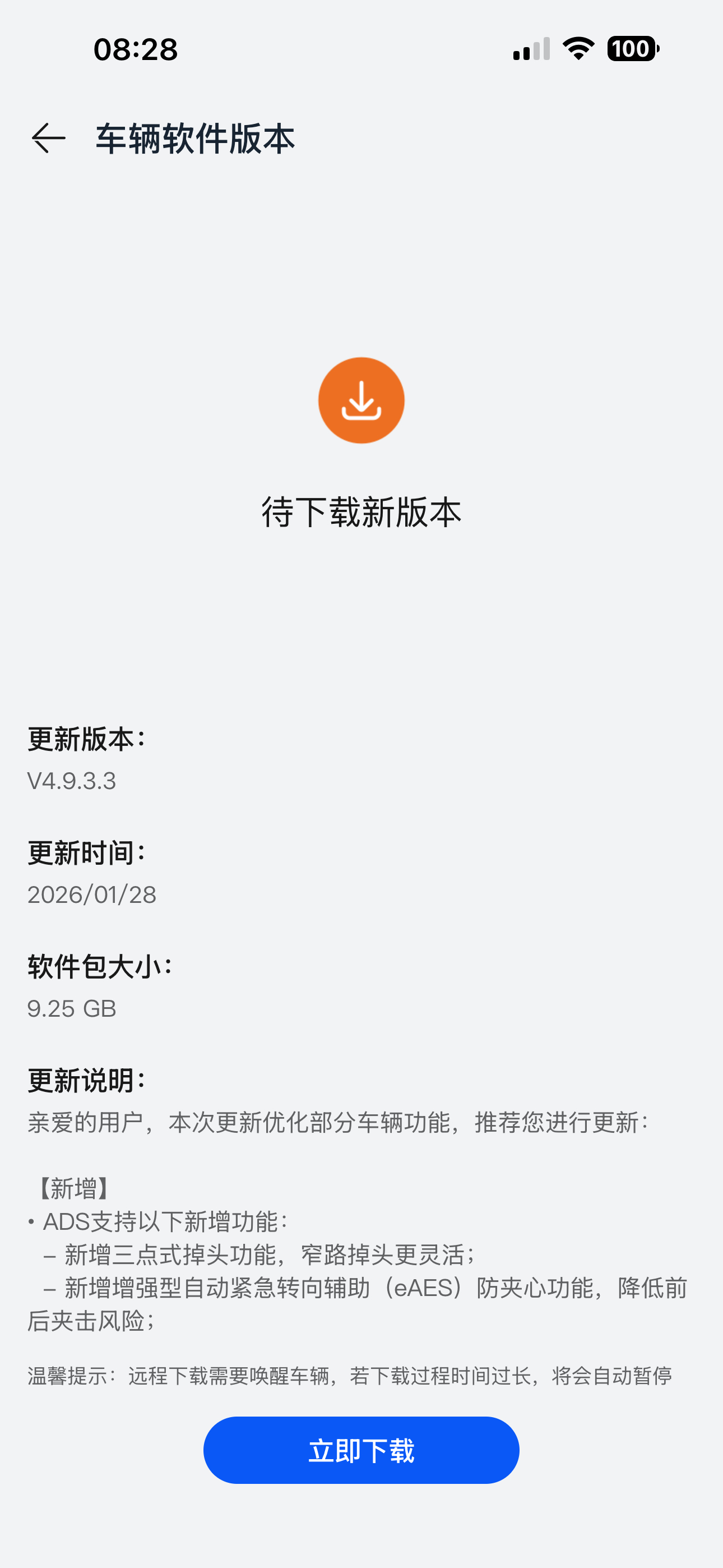Image resolution: width=723 pixels, height=1568 pixels.
Task: Tap the battery indicator showing 100
Action: (x=633, y=49)
